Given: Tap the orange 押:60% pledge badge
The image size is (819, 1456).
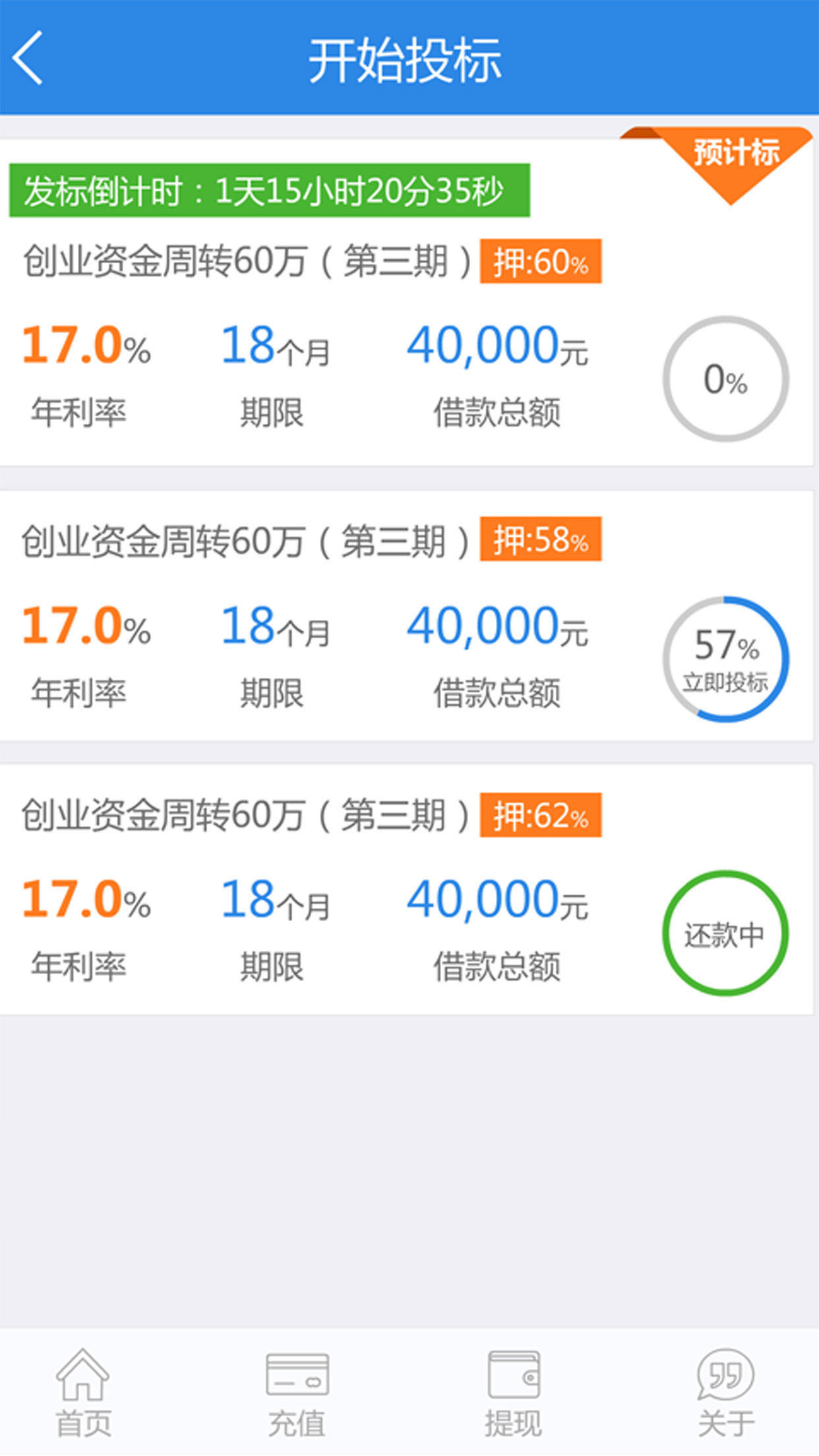Looking at the screenshot, I should pos(541,261).
